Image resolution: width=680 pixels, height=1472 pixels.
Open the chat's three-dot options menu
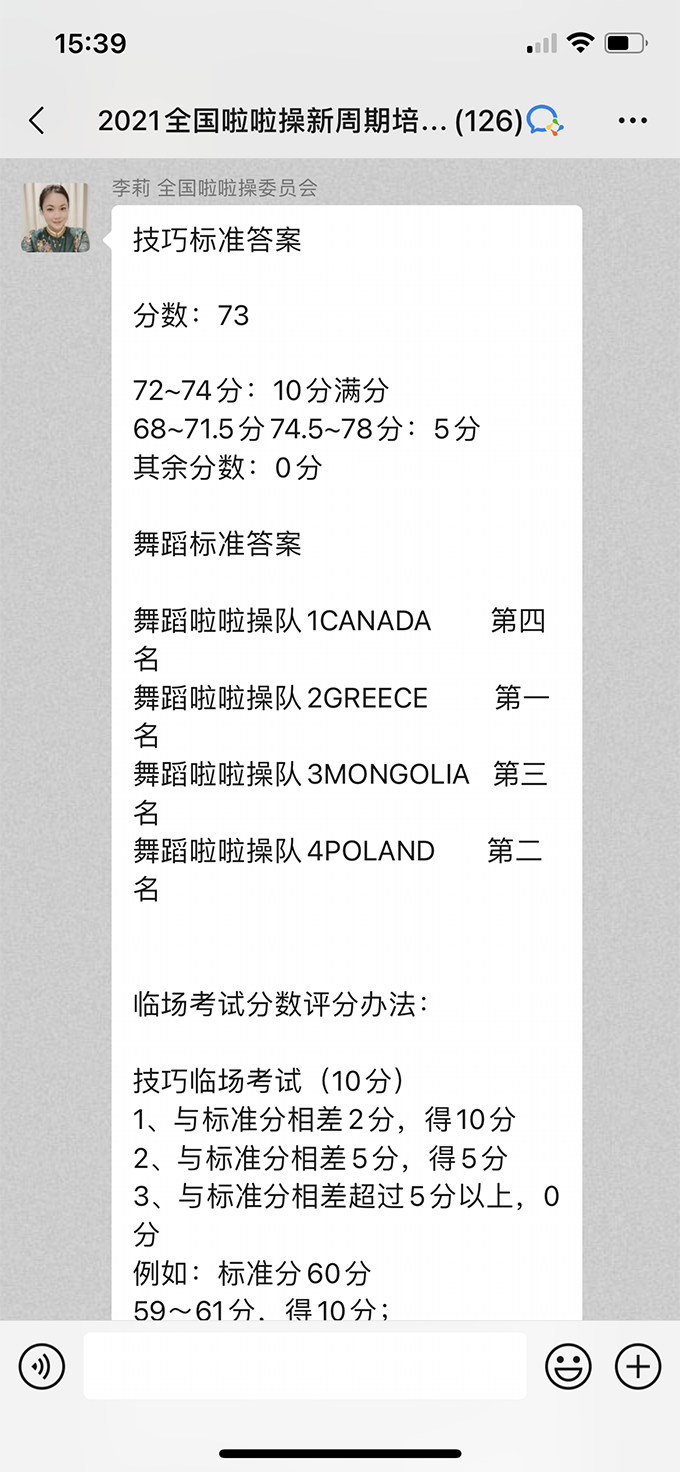632,122
